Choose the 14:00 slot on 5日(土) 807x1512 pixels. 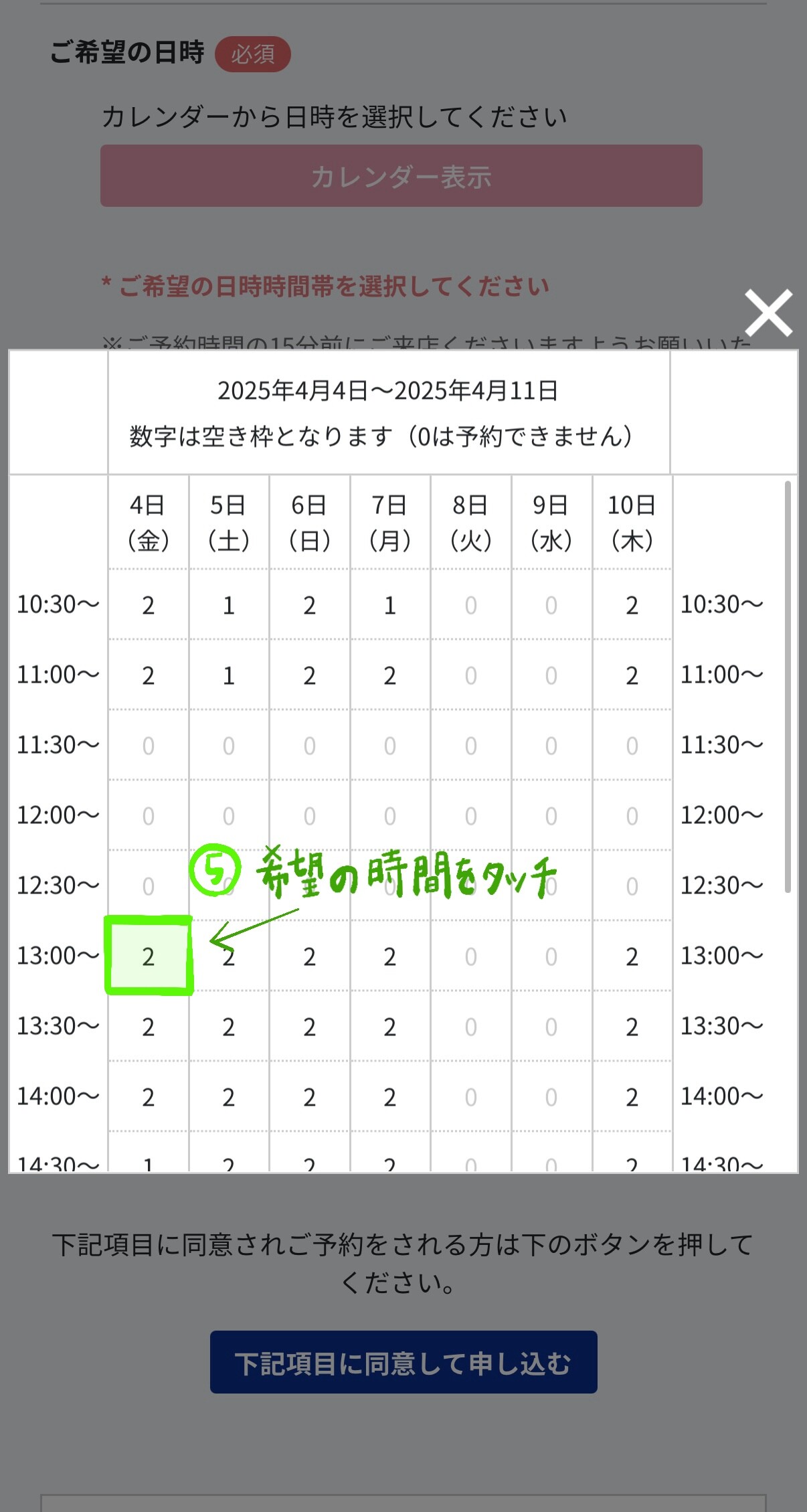[229, 1097]
